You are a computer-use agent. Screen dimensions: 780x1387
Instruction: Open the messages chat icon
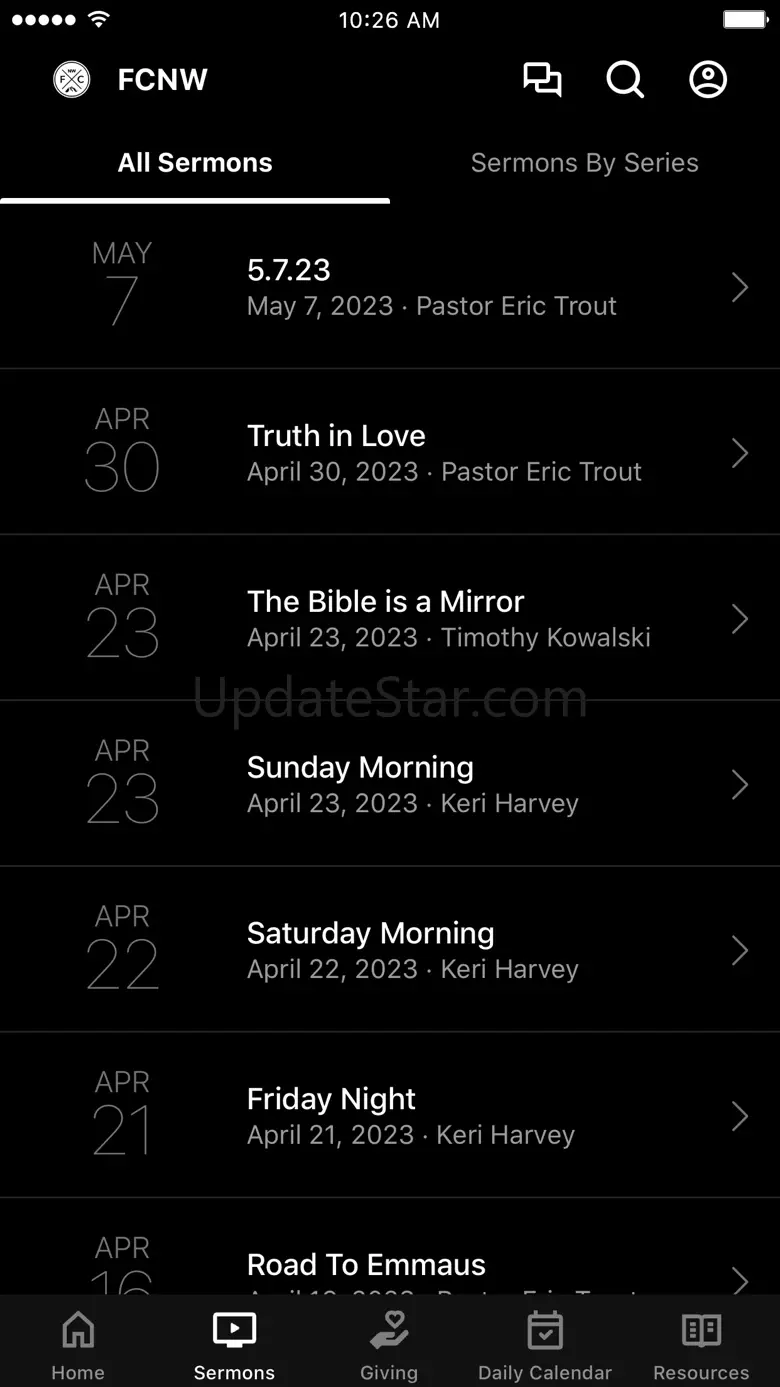pyautogui.click(x=542, y=80)
